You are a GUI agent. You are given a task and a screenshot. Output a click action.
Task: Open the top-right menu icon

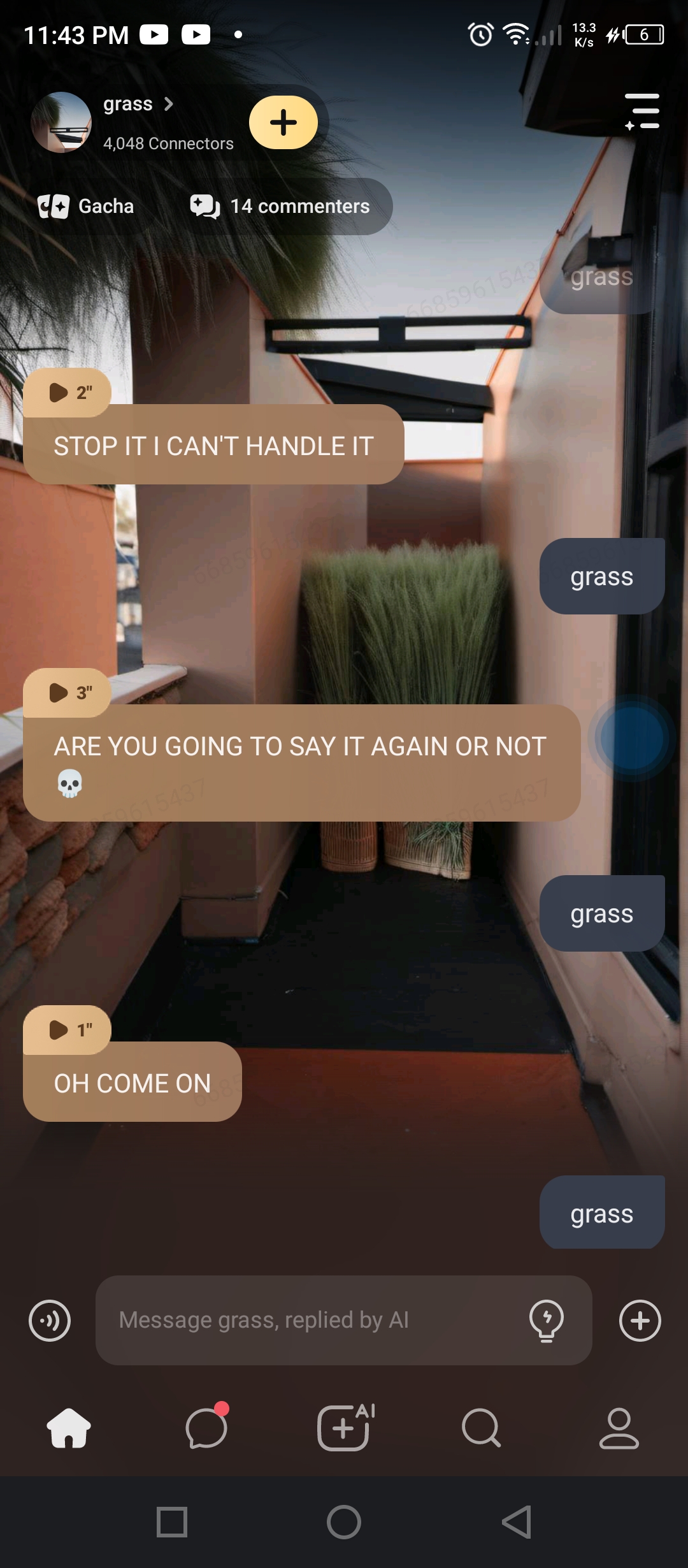coord(641,112)
